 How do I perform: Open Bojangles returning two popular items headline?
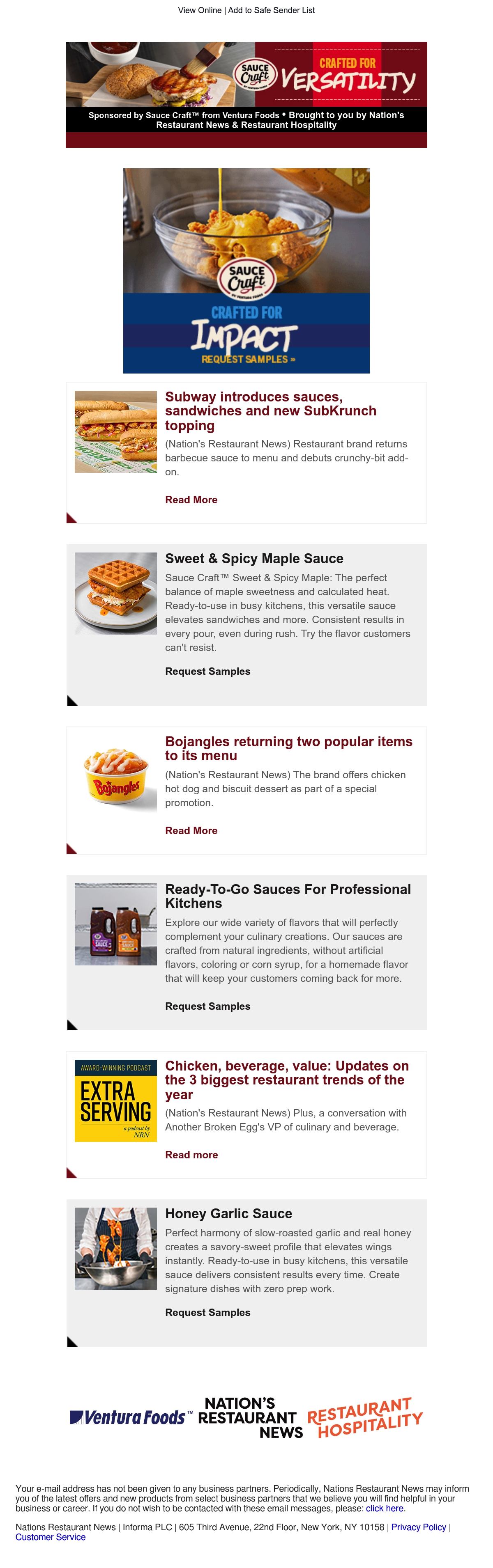[289, 749]
